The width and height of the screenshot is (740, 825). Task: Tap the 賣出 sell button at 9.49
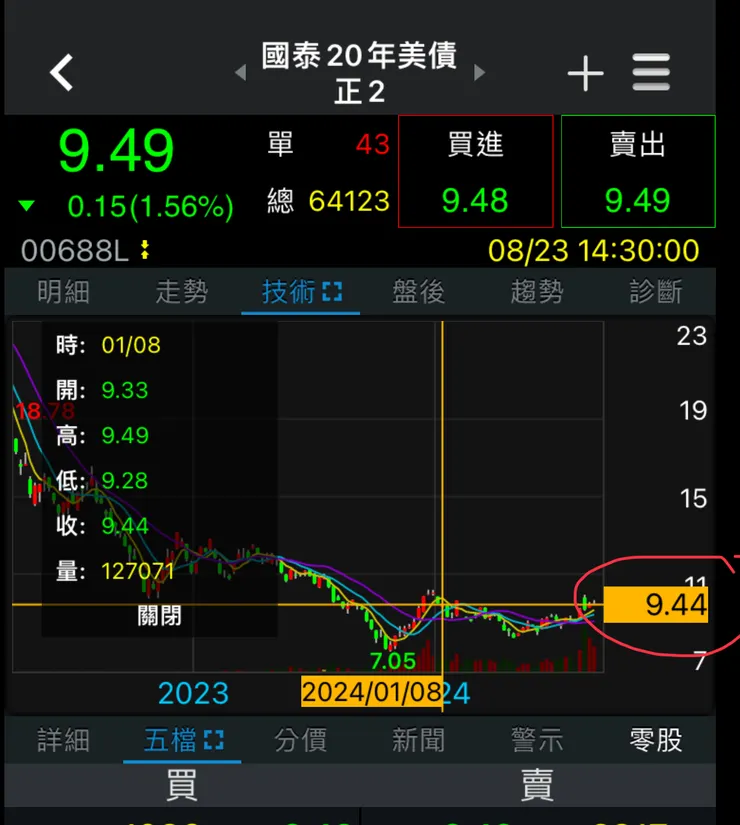pyautogui.click(x=638, y=171)
